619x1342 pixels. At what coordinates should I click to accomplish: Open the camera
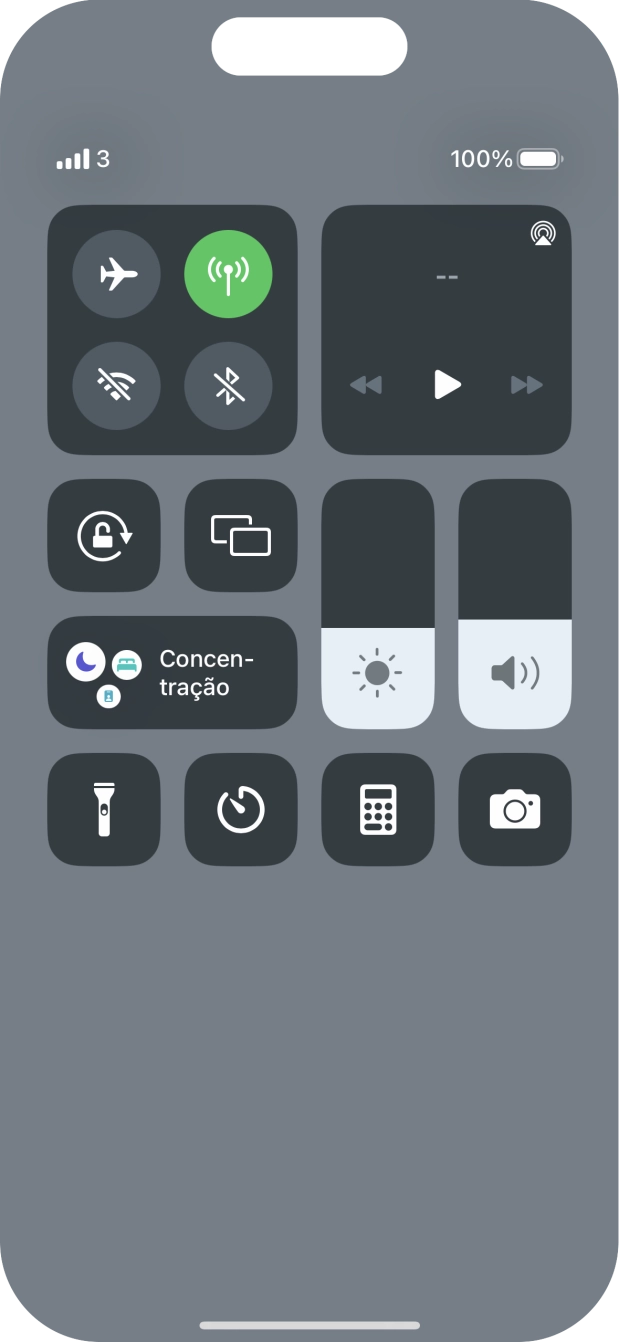pos(515,809)
